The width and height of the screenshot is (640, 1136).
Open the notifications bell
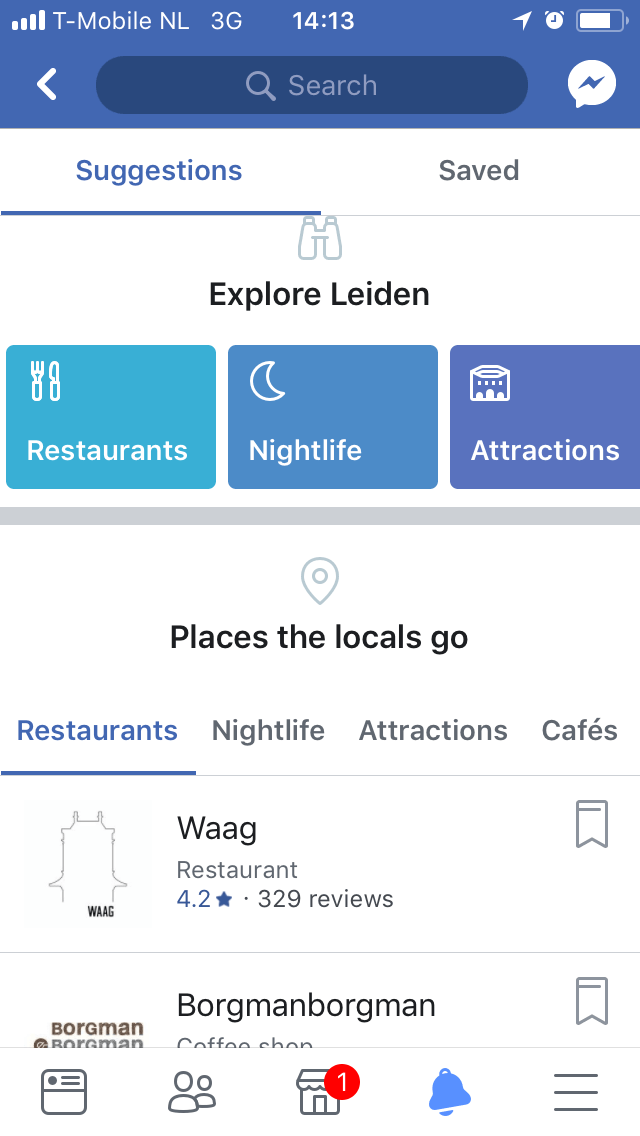tap(449, 1092)
